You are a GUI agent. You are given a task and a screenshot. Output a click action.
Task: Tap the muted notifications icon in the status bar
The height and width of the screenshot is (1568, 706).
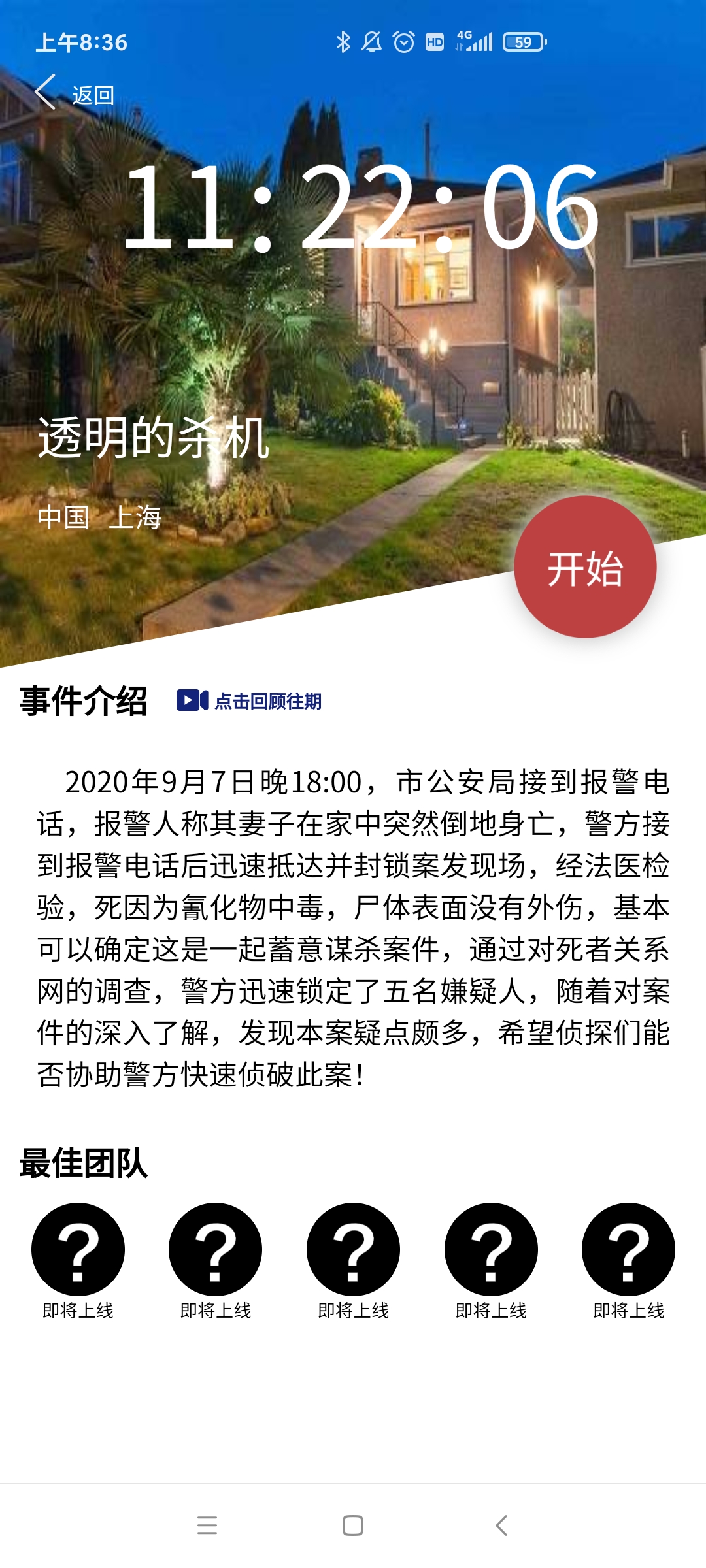point(370,41)
